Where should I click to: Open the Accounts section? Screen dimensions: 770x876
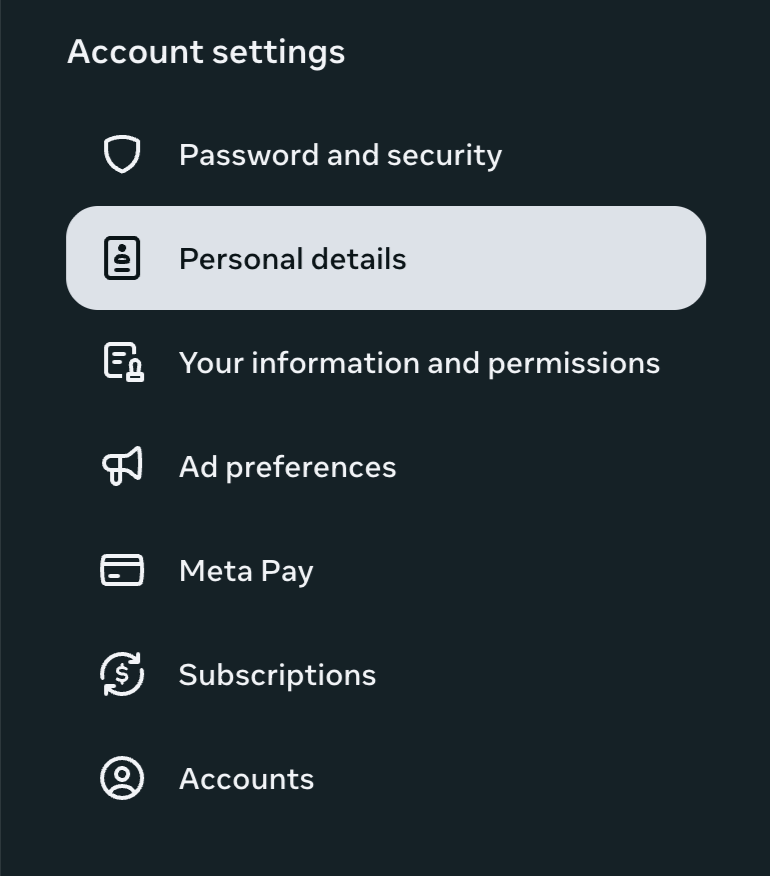pos(245,778)
